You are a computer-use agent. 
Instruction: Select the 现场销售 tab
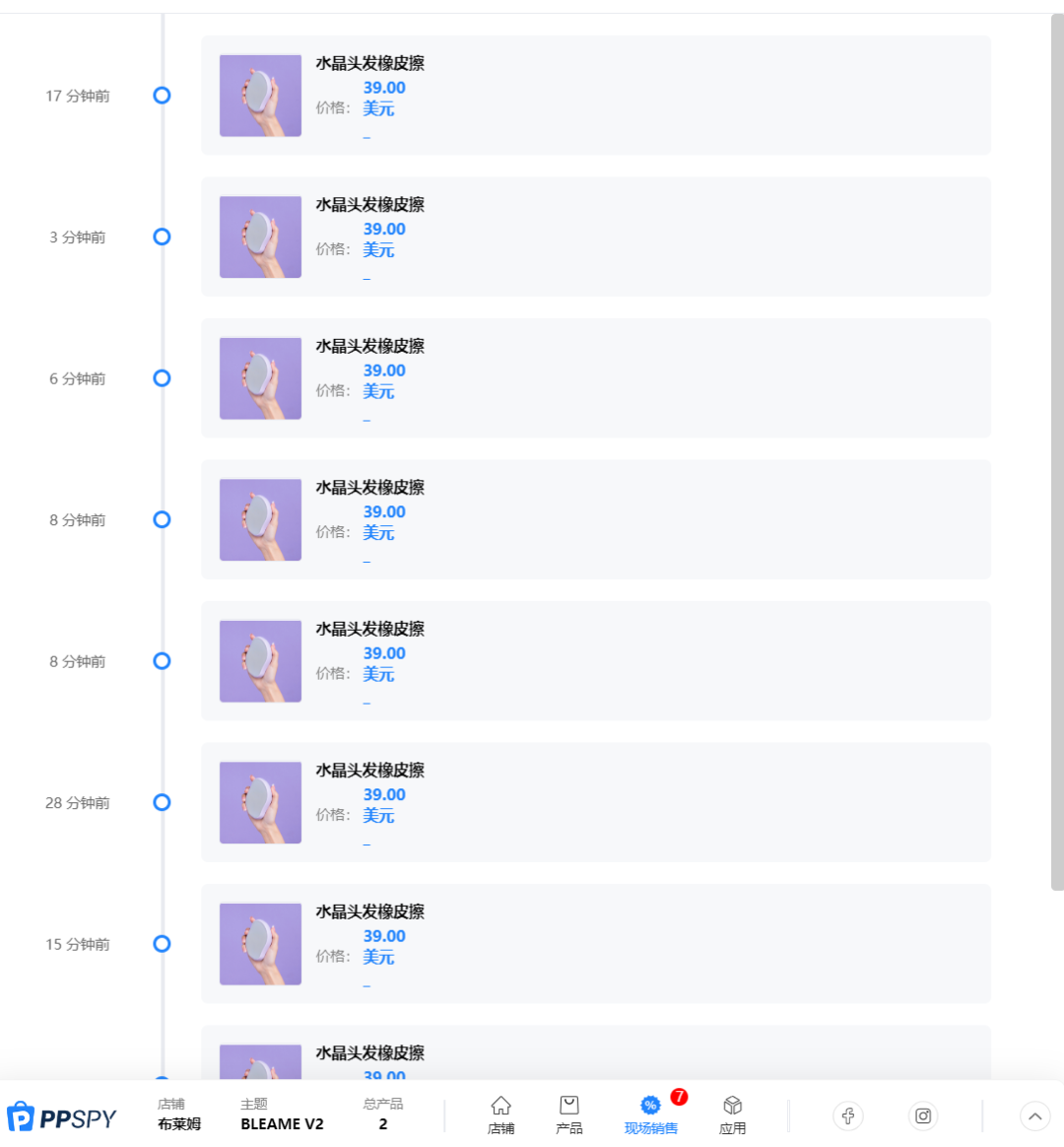(650, 1115)
